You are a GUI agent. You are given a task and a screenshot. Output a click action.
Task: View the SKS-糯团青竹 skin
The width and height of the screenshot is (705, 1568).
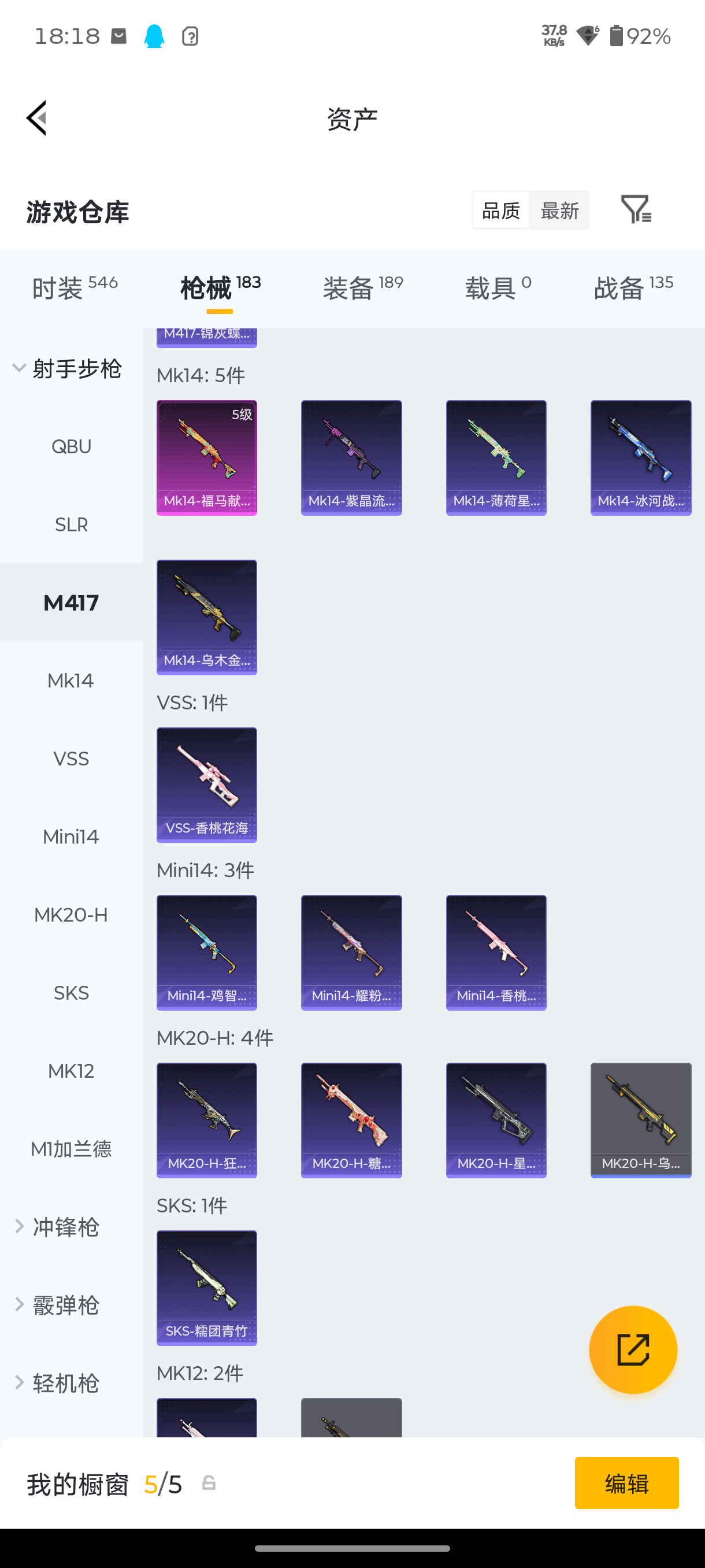click(x=207, y=1288)
